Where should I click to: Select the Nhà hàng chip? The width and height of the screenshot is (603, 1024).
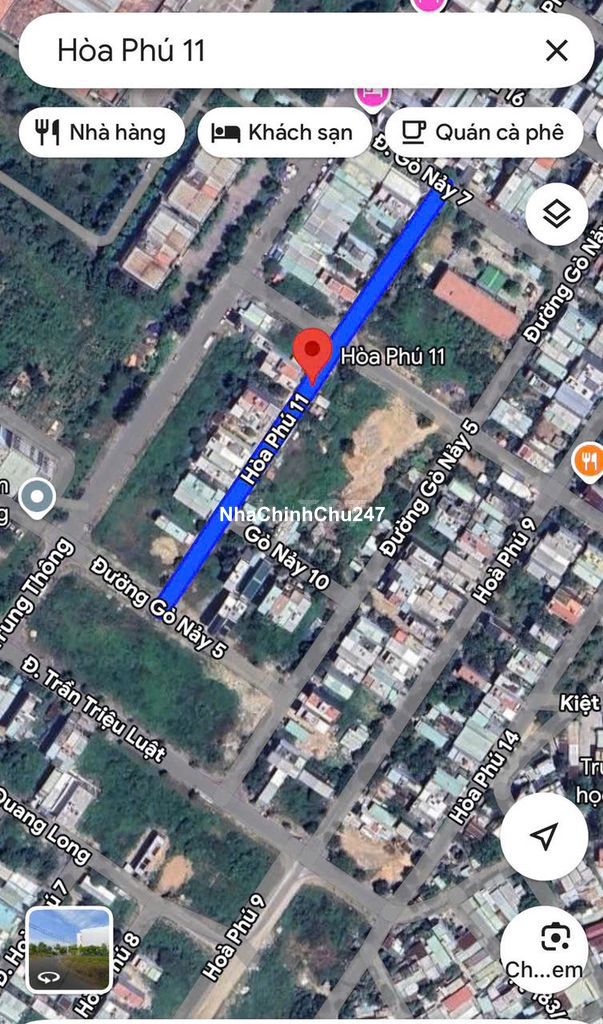pos(102,133)
